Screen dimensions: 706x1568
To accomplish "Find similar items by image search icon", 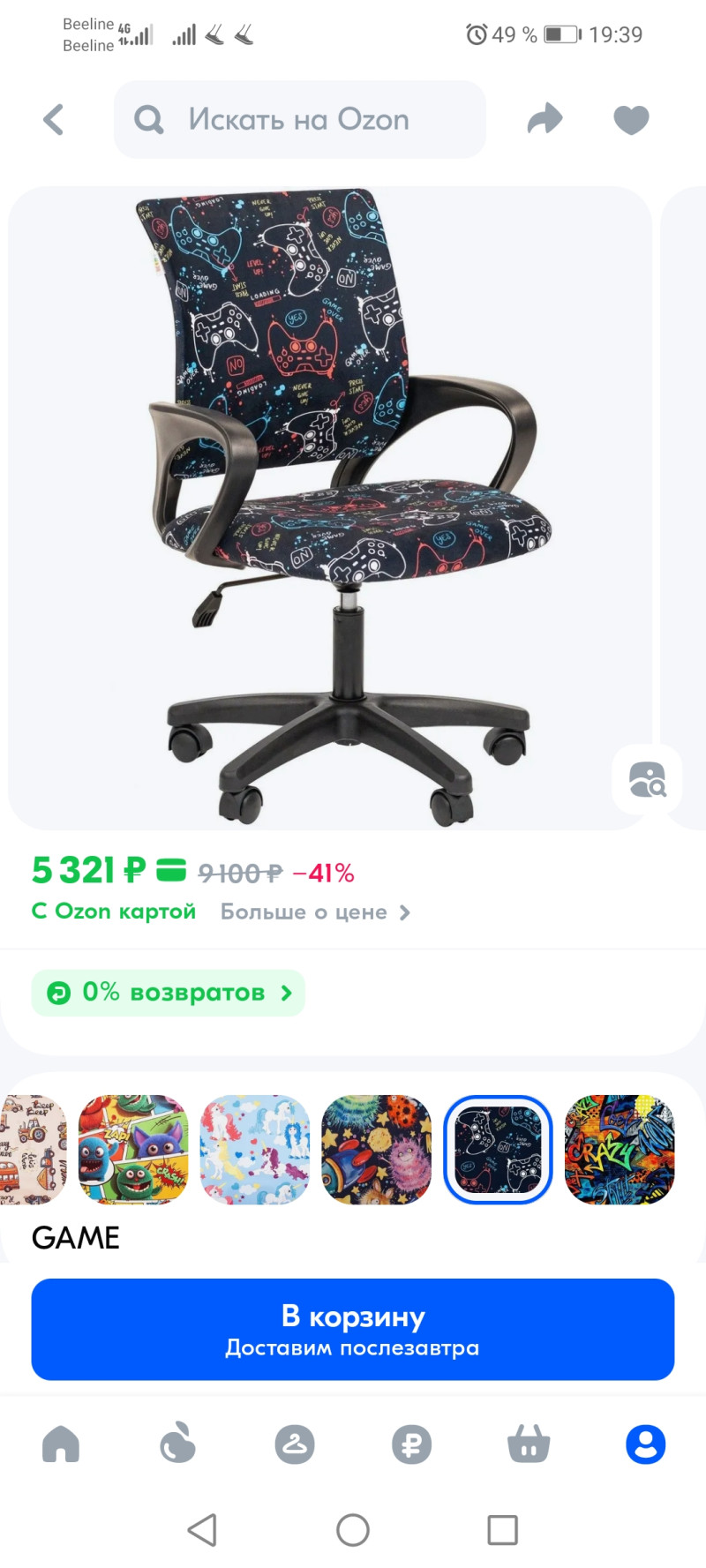I will point(647,779).
